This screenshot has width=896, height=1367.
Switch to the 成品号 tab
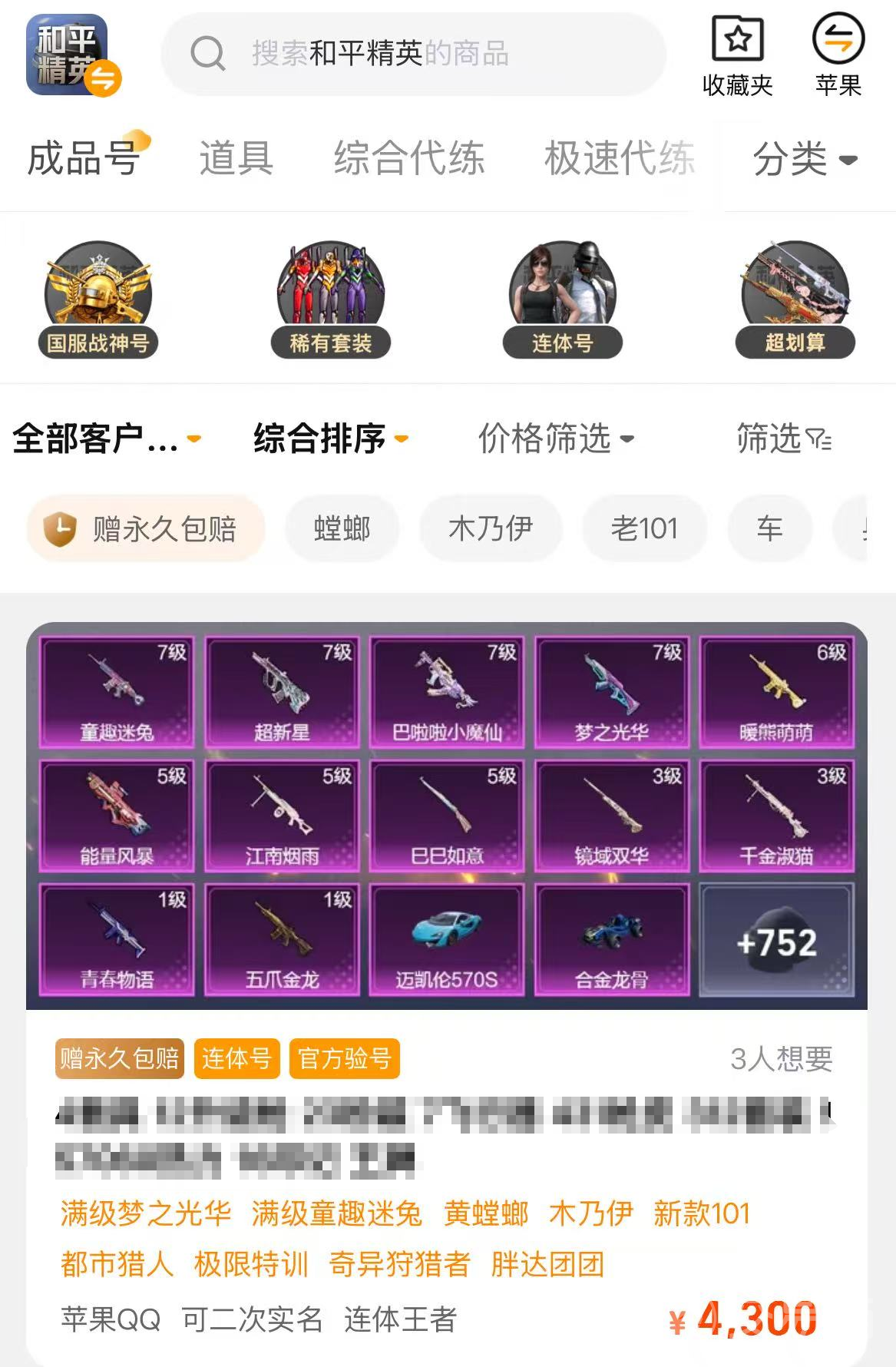click(84, 159)
